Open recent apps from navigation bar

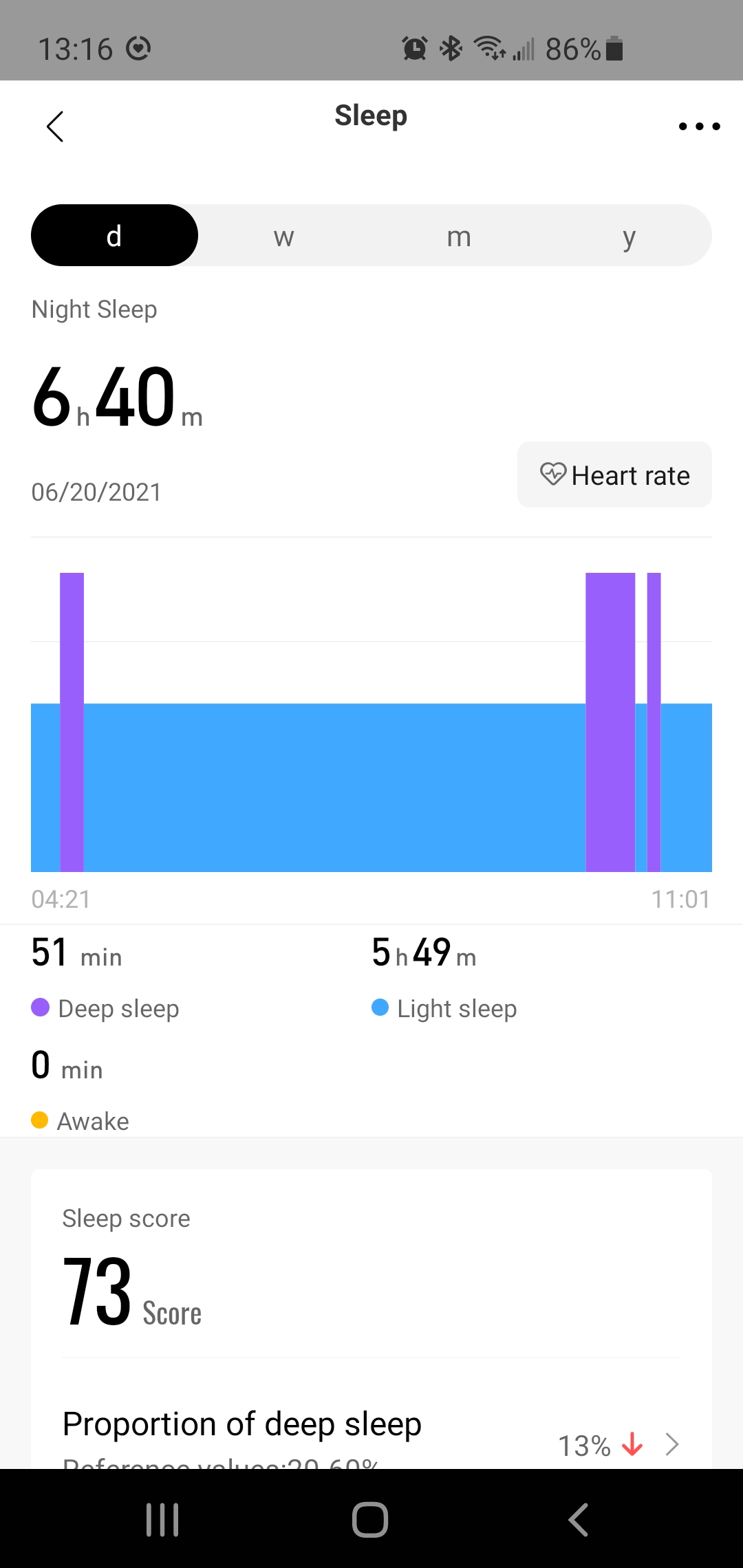point(162,1519)
